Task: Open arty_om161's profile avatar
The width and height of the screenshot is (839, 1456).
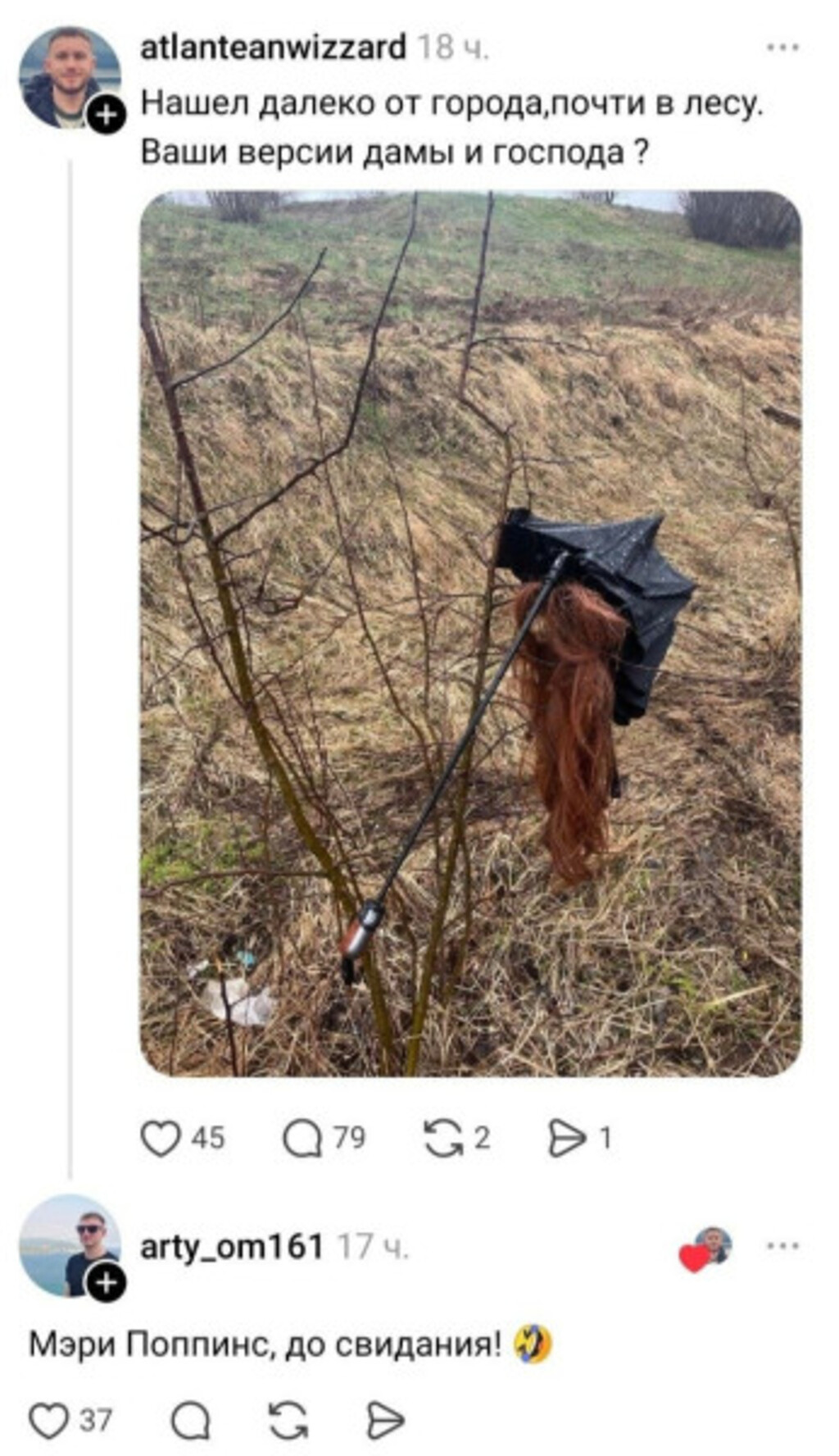Action: click(x=69, y=1244)
